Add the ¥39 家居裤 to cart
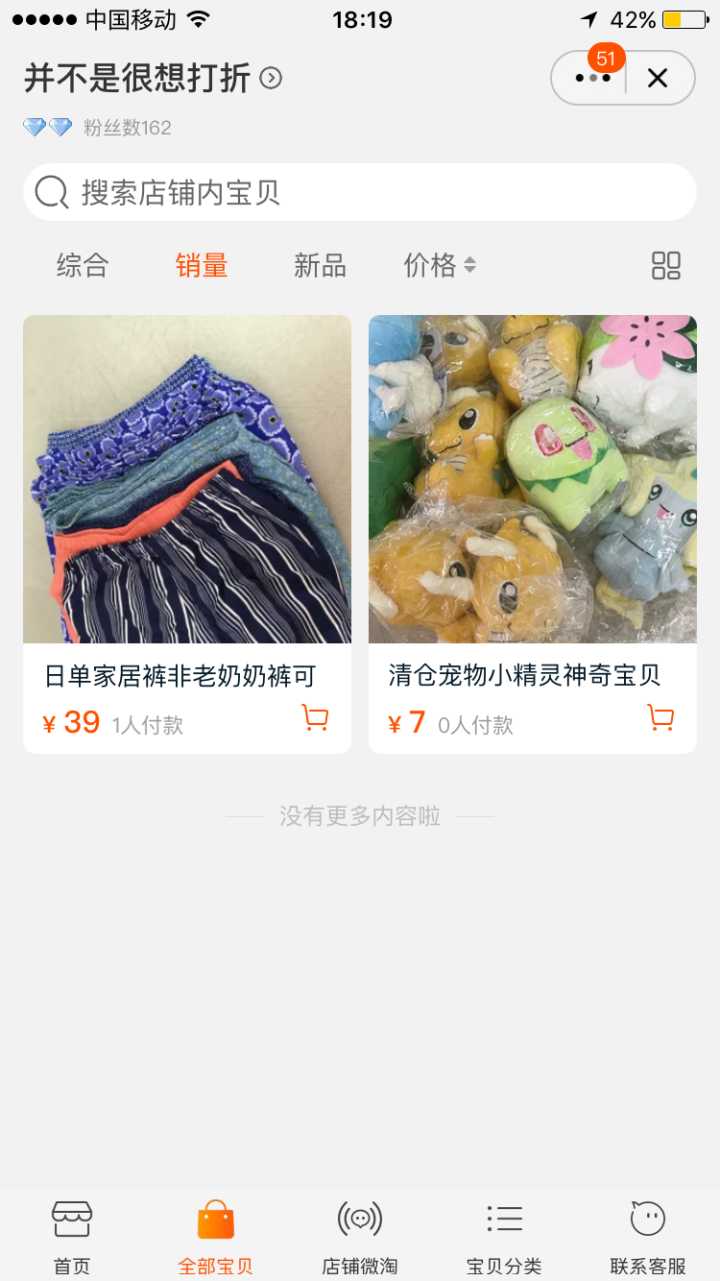Screen dimensions: 720x1281 pyautogui.click(x=315, y=718)
